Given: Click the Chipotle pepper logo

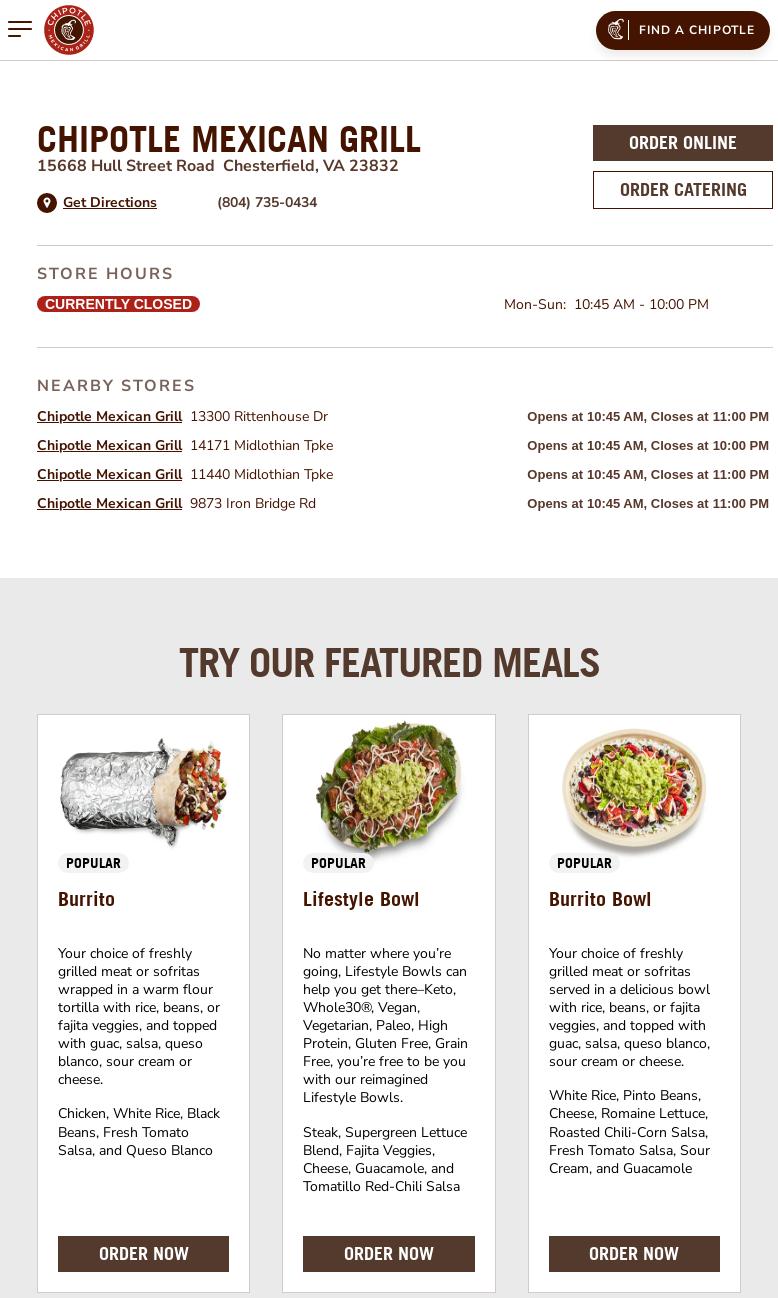Looking at the screenshot, I should (69, 29).
